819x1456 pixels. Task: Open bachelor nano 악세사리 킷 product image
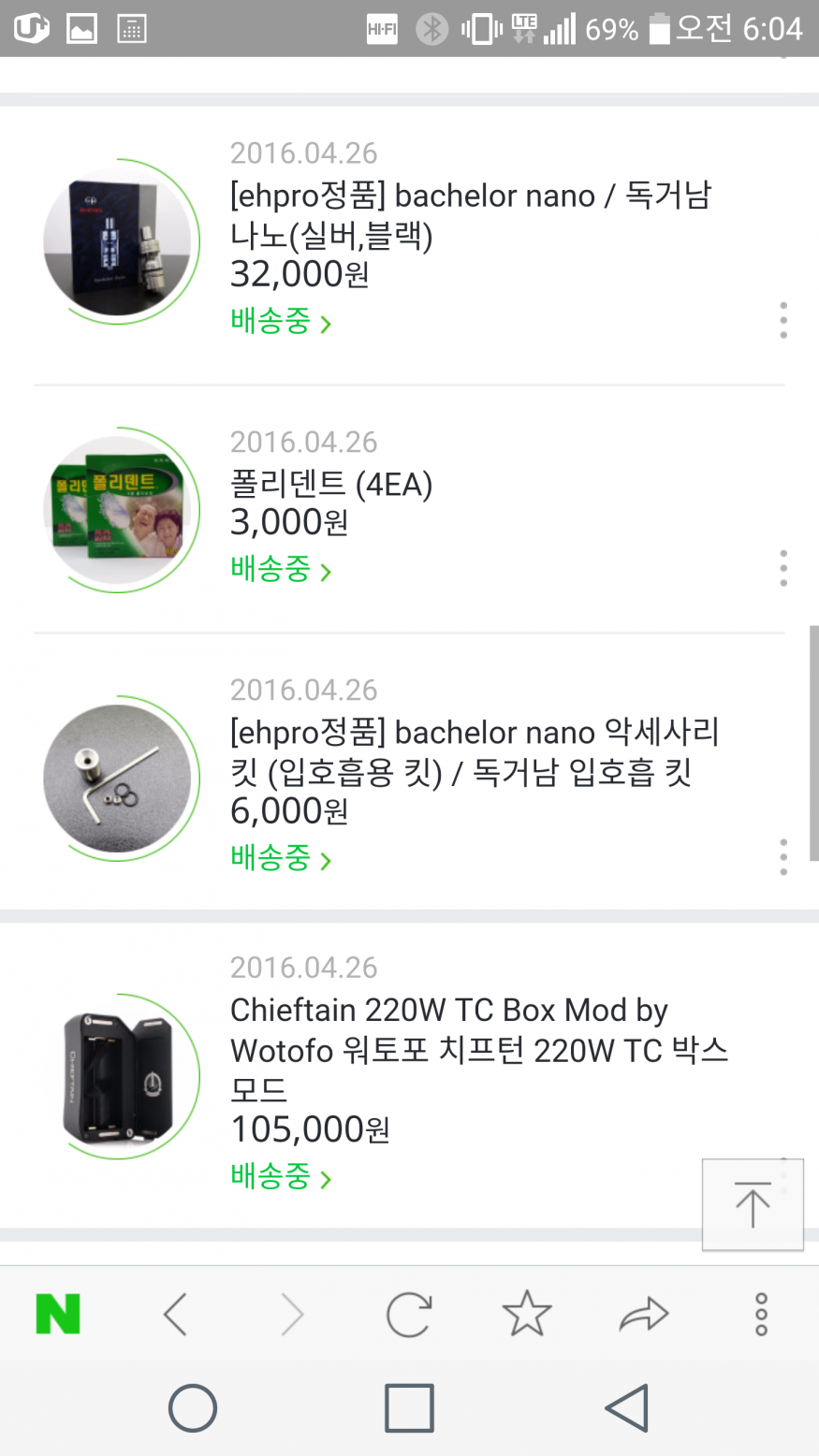point(118,778)
